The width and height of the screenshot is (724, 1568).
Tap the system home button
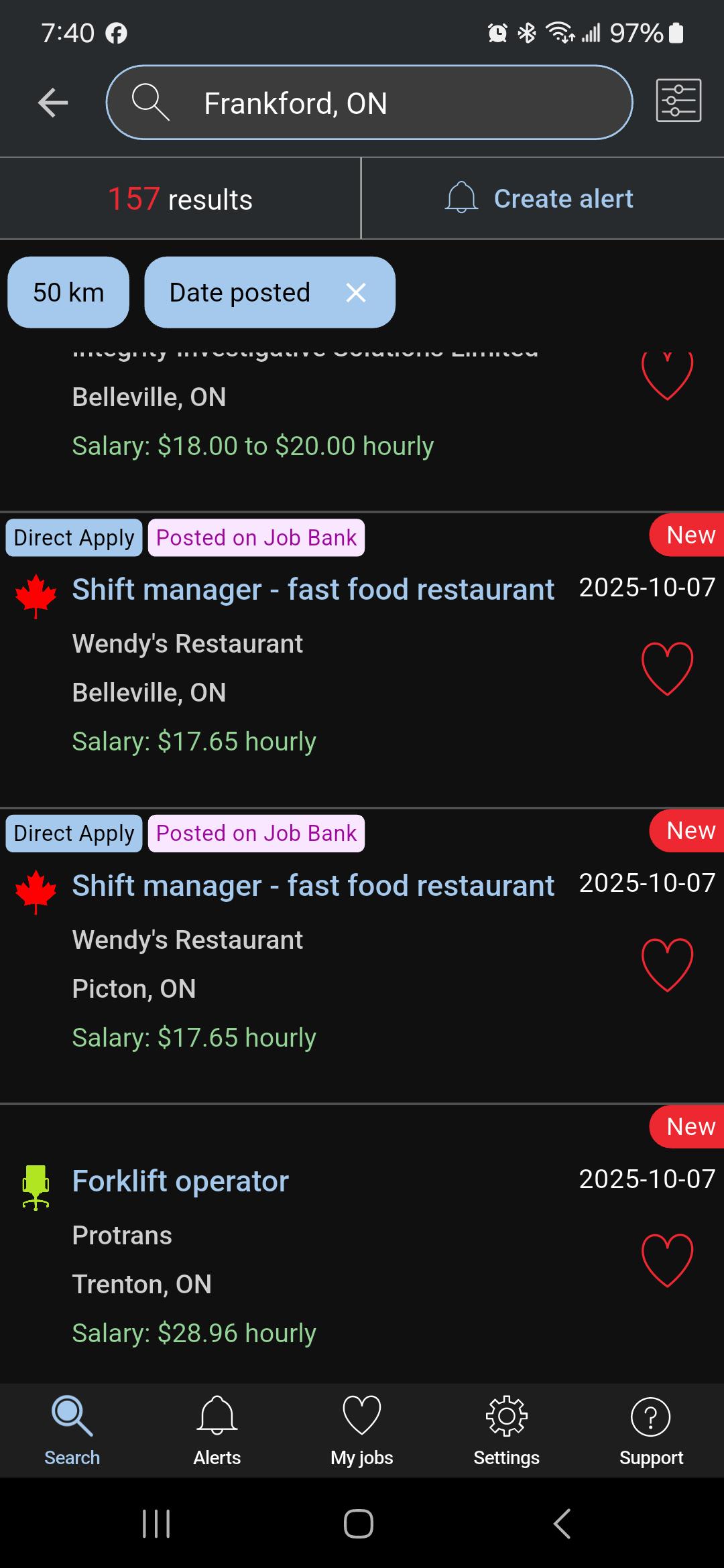[x=359, y=1524]
